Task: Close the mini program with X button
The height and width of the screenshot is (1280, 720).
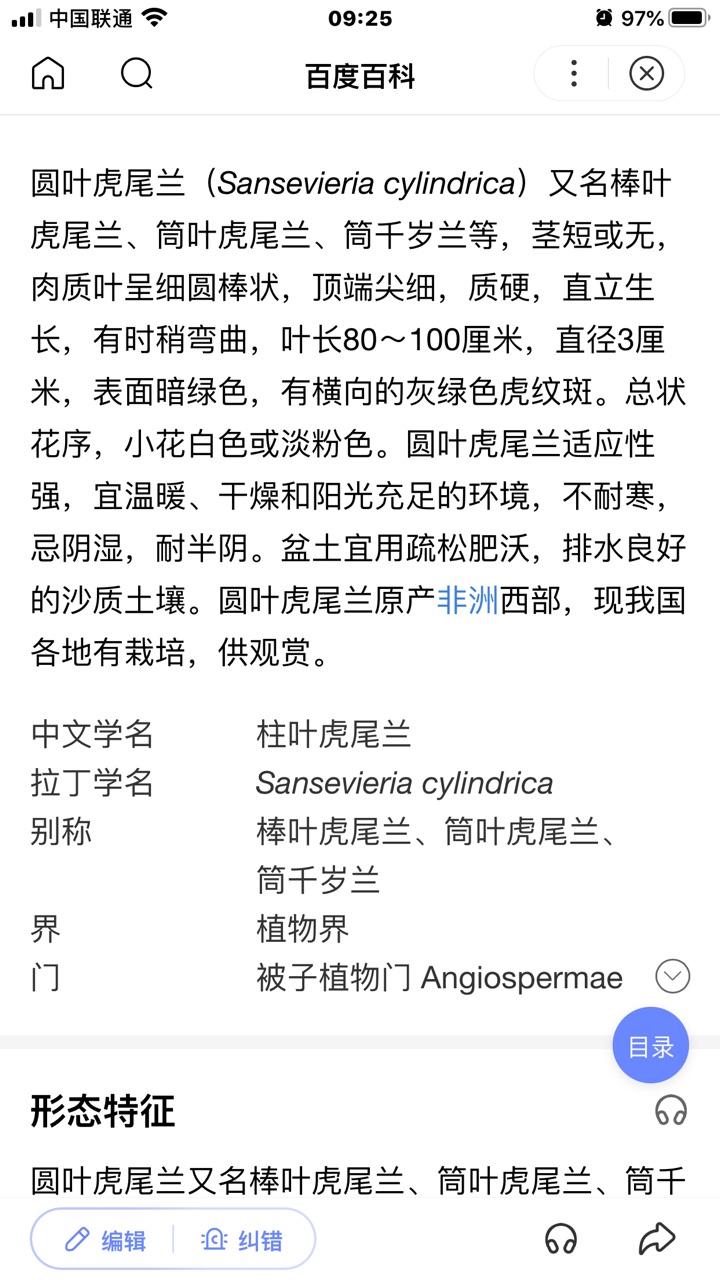Action: (x=647, y=74)
